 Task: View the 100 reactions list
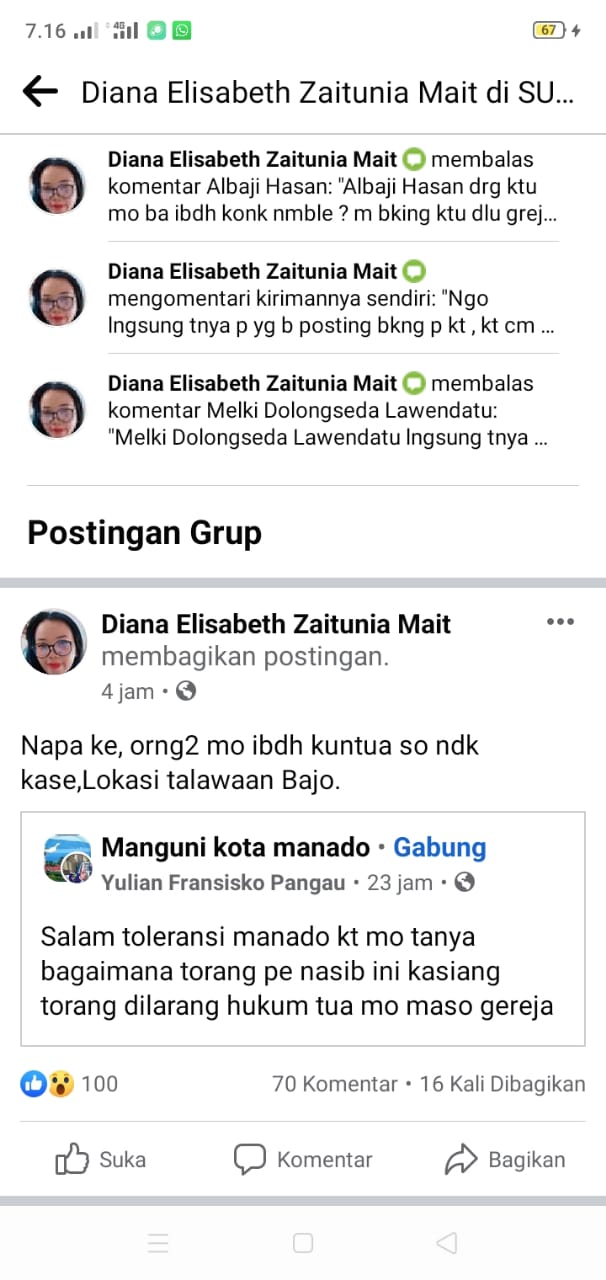coord(70,1083)
